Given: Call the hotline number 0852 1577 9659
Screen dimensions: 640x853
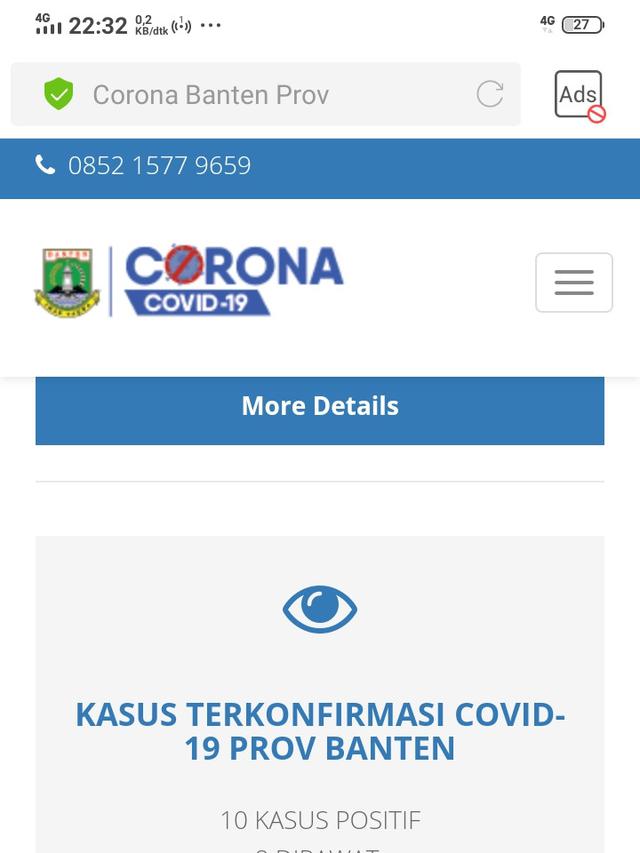Looking at the screenshot, I should point(158,165).
